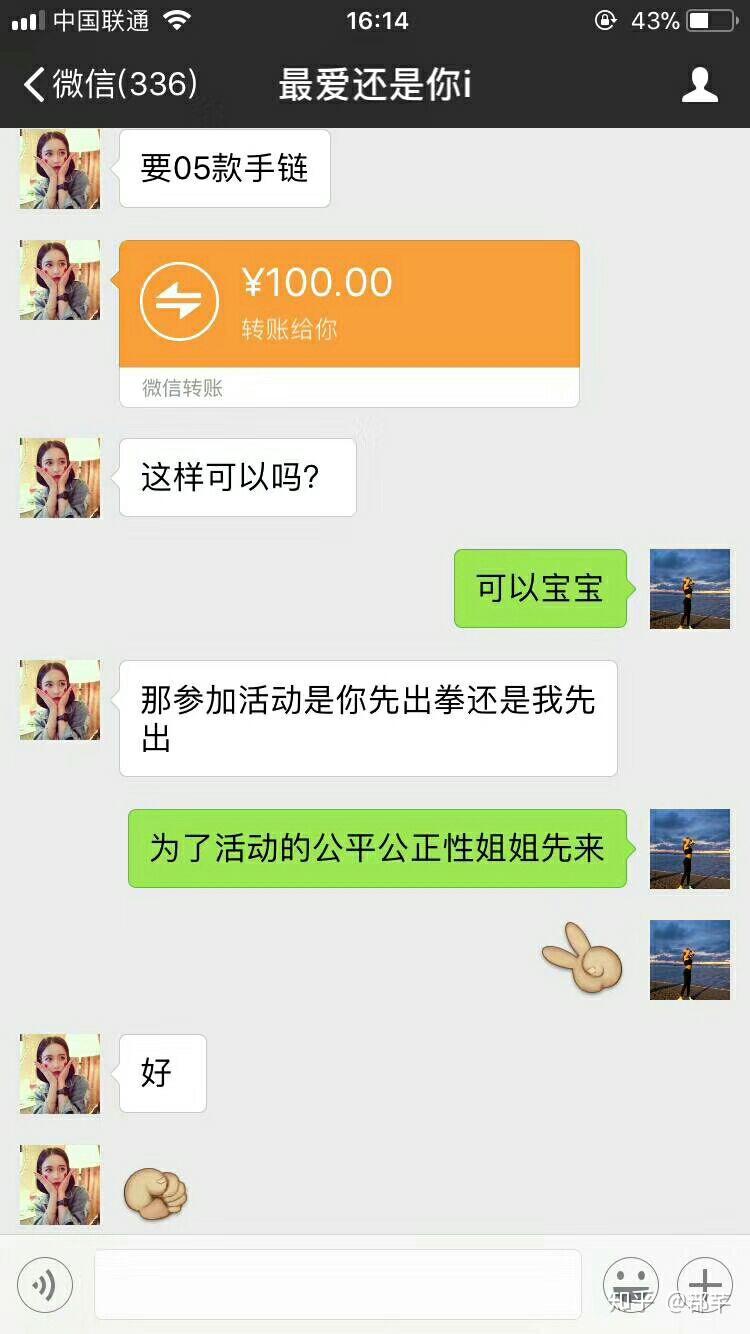This screenshot has height=1334, width=750.
Task: Switch to voice input mode
Action: click(45, 1284)
